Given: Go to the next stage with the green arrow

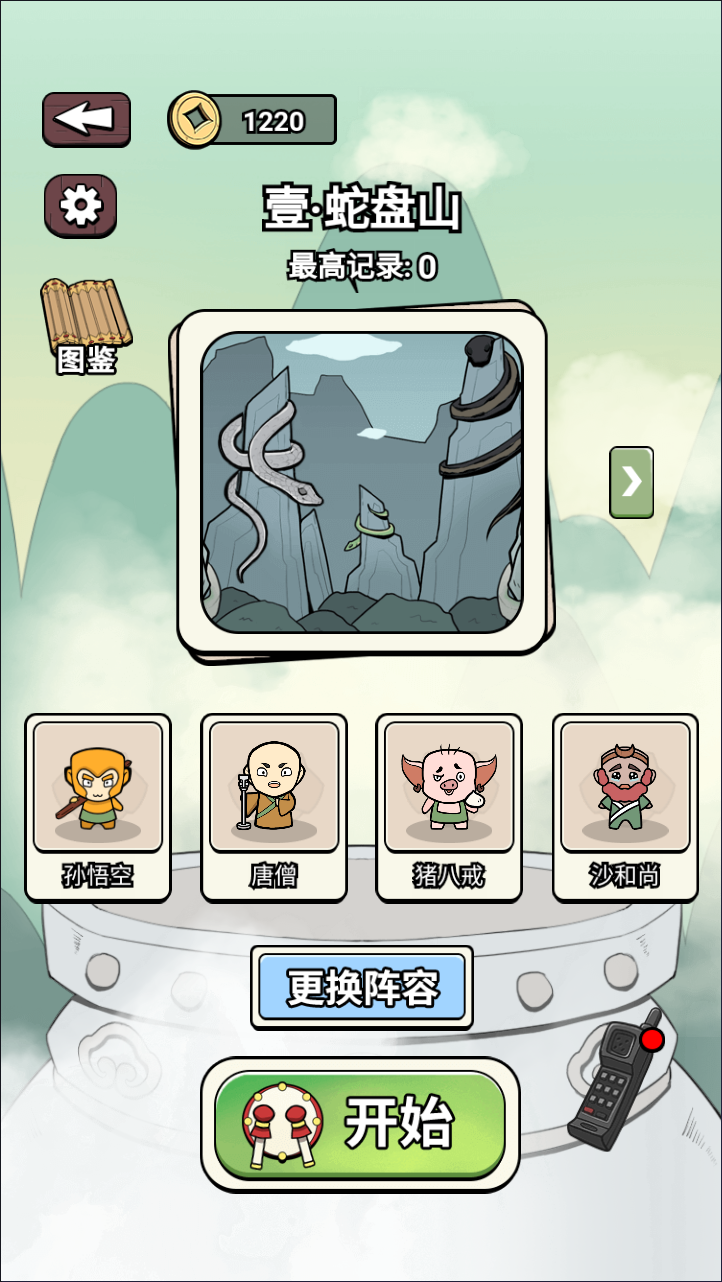Looking at the screenshot, I should (x=631, y=482).
